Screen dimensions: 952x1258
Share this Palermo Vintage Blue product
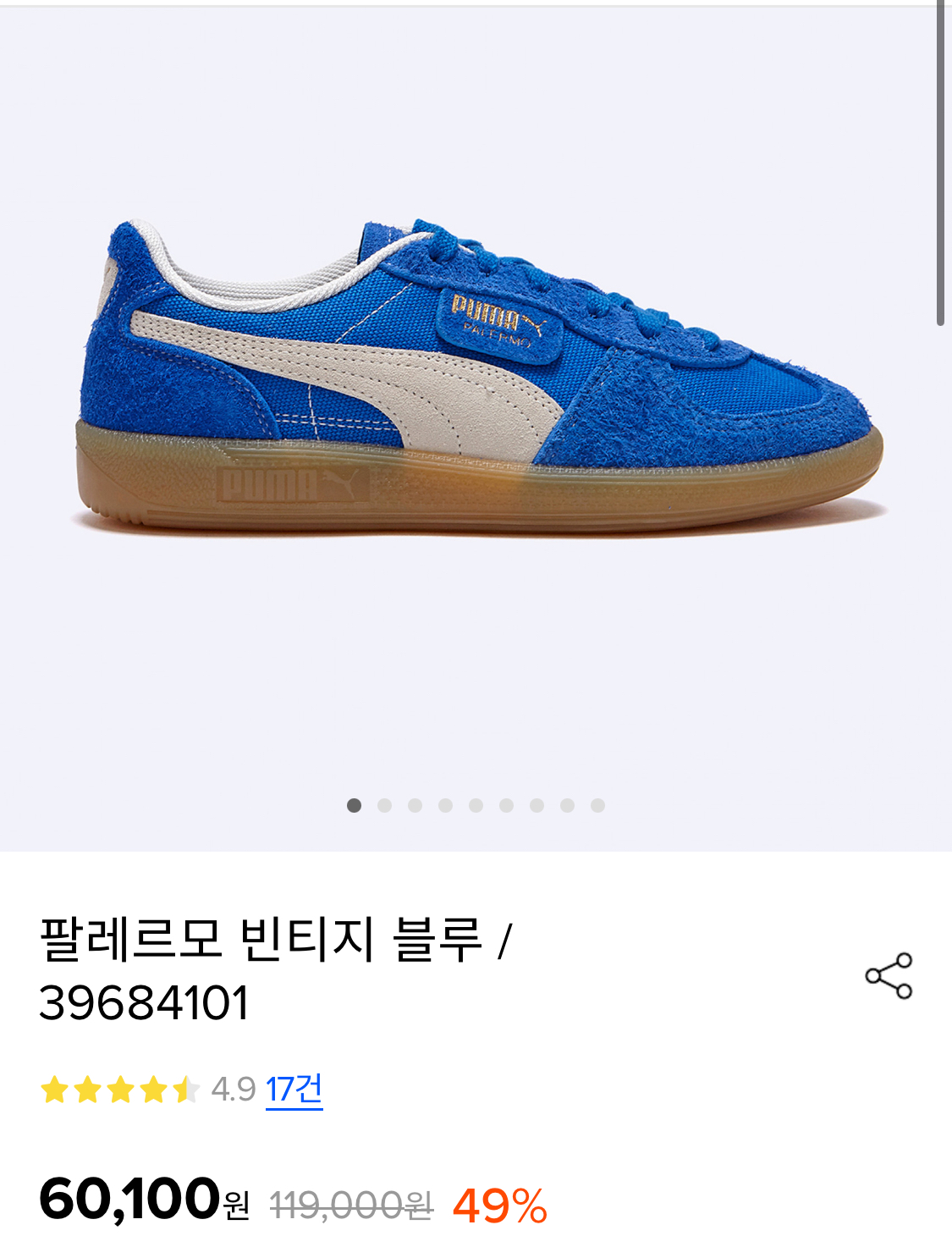coord(889,976)
